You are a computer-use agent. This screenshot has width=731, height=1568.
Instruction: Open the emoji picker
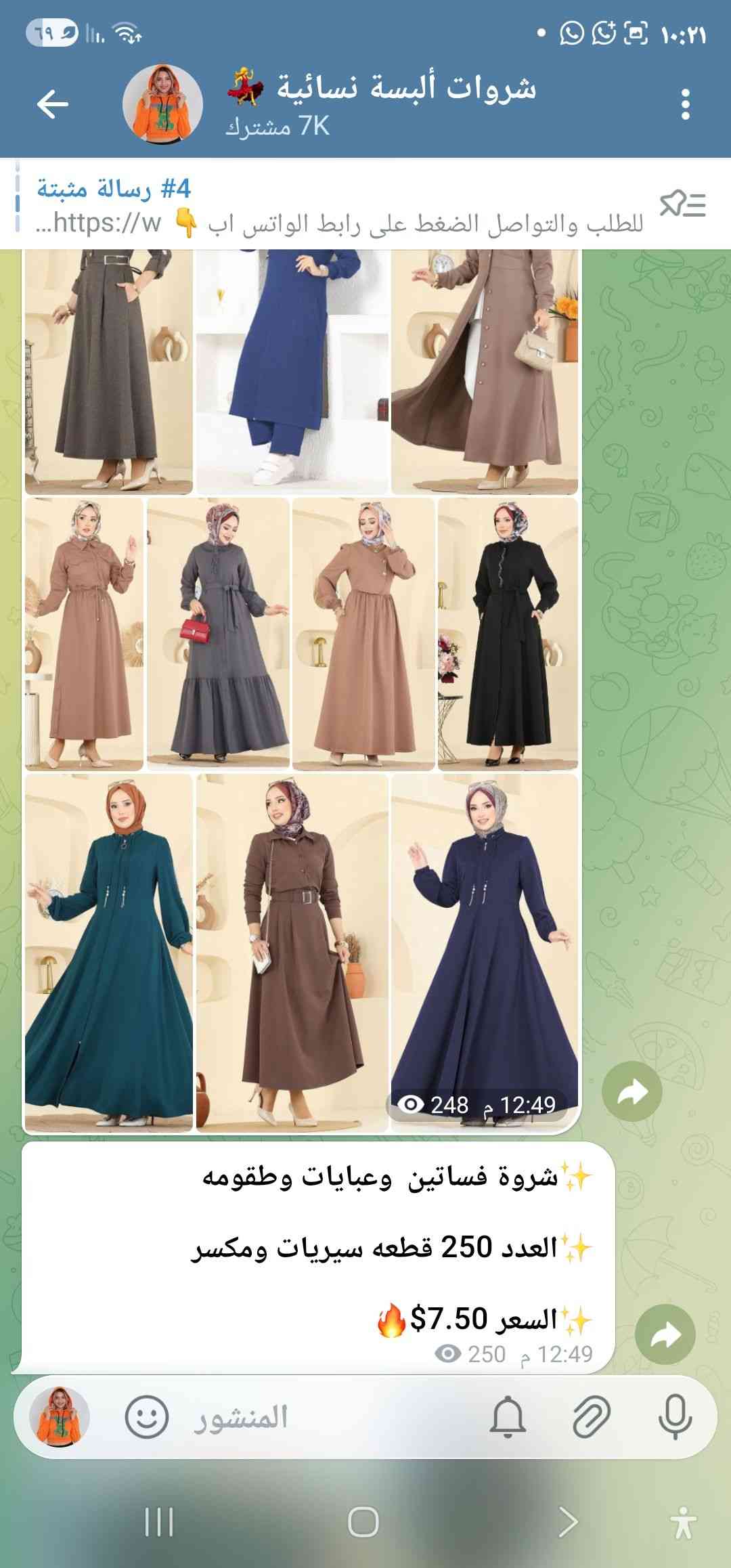(146, 1416)
